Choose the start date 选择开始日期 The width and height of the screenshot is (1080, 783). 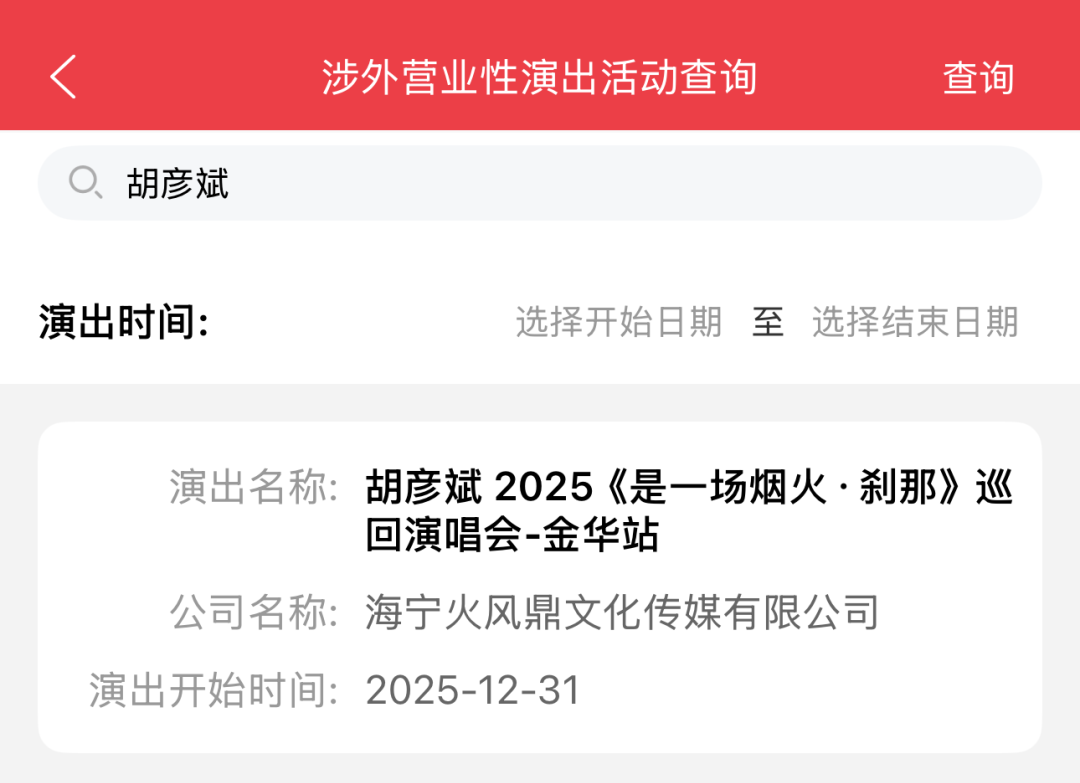coord(618,322)
